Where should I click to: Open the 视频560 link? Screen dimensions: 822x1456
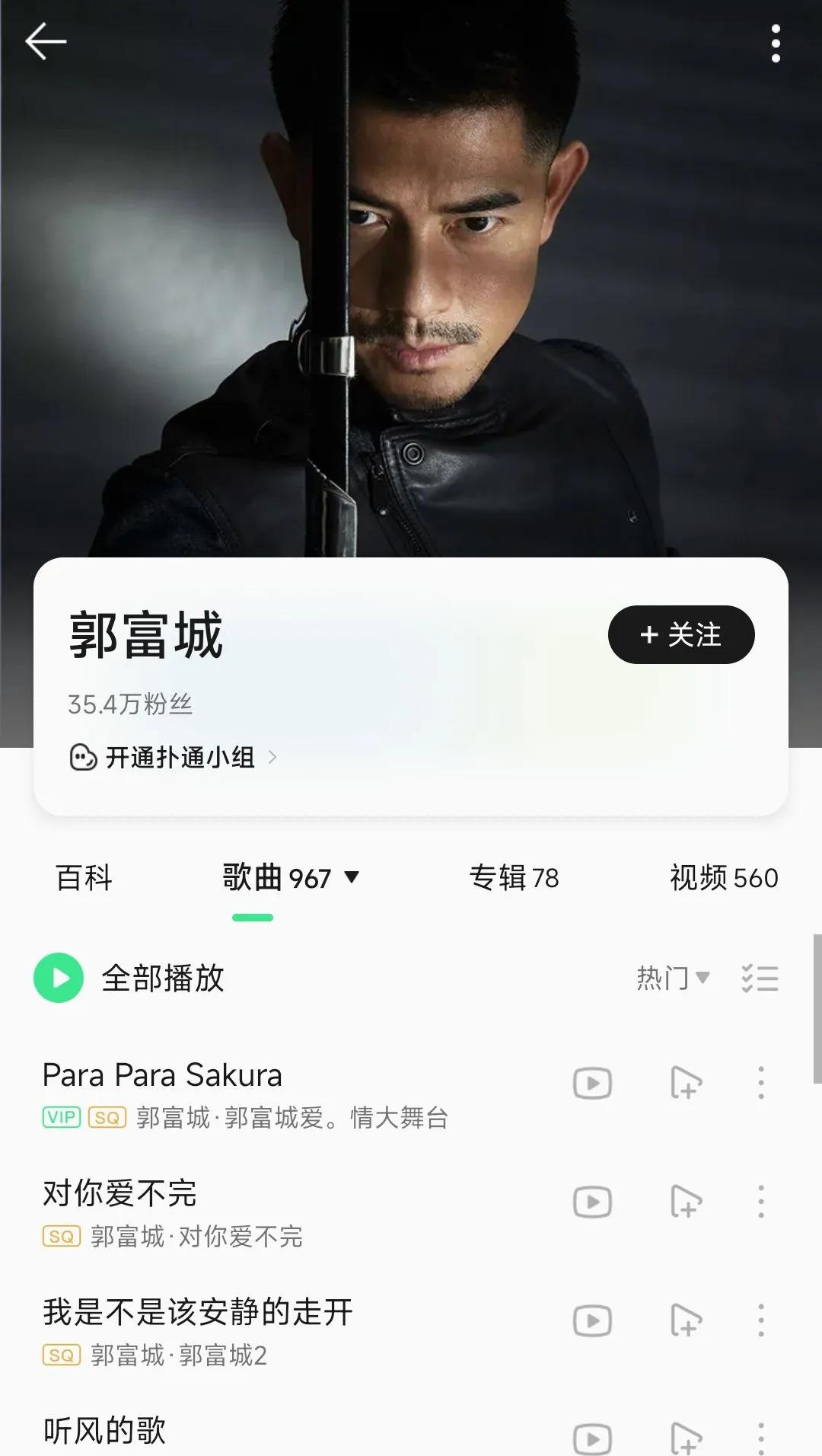(x=723, y=878)
